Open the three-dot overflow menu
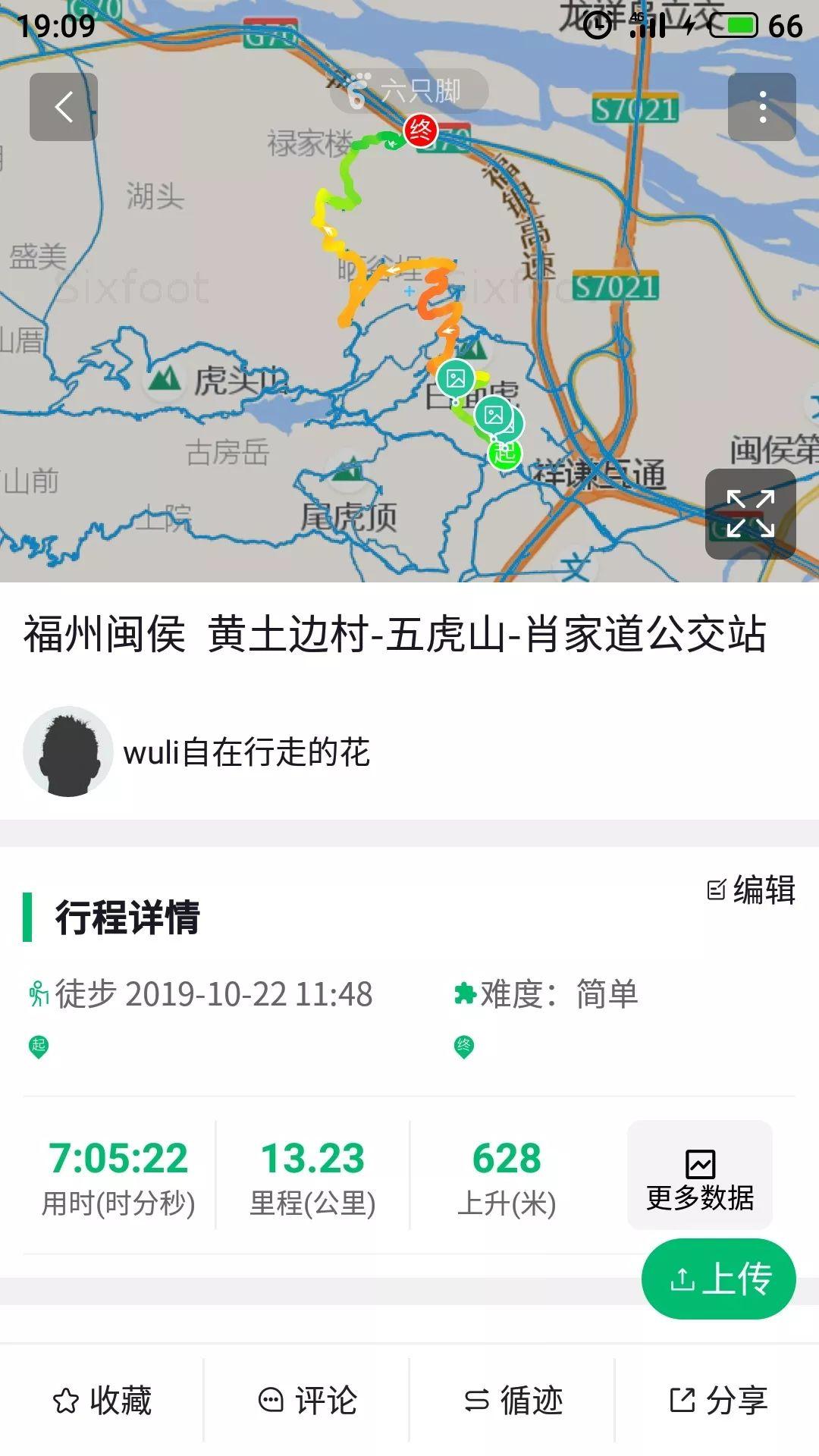The image size is (819, 1456). (761, 107)
